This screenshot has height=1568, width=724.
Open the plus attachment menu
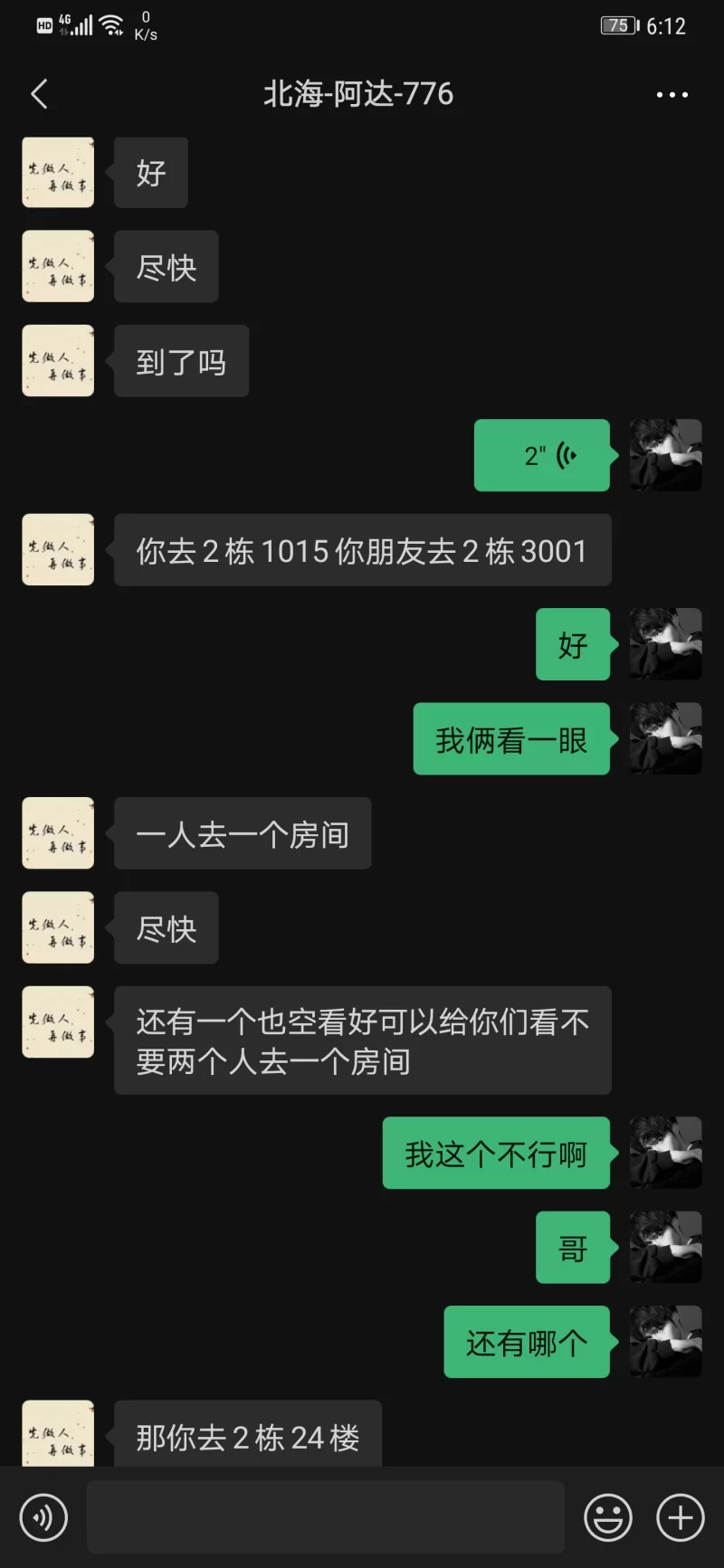681,1517
